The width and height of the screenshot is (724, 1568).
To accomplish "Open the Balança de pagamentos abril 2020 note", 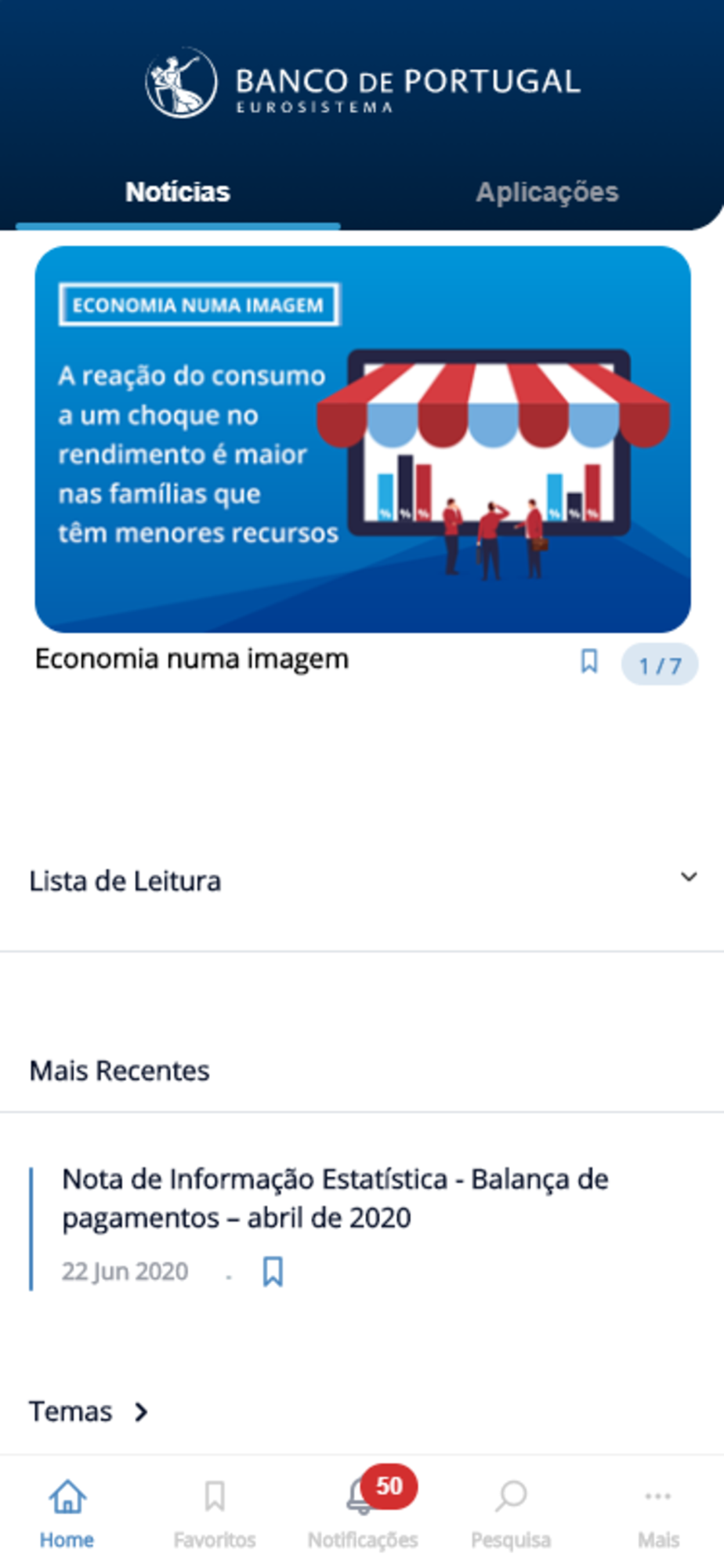I will point(335,1198).
